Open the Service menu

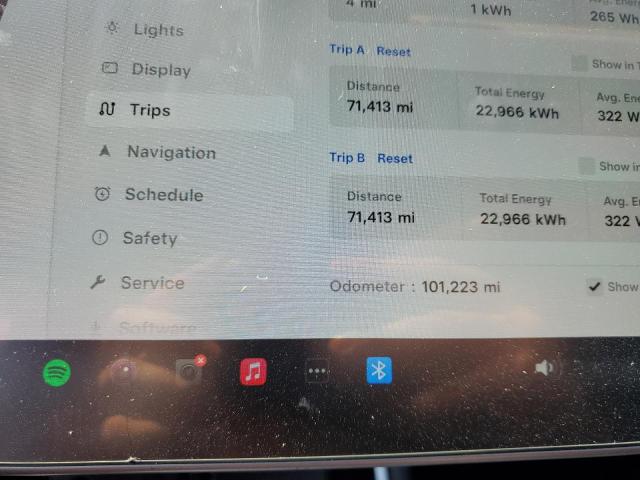pyautogui.click(x=152, y=283)
